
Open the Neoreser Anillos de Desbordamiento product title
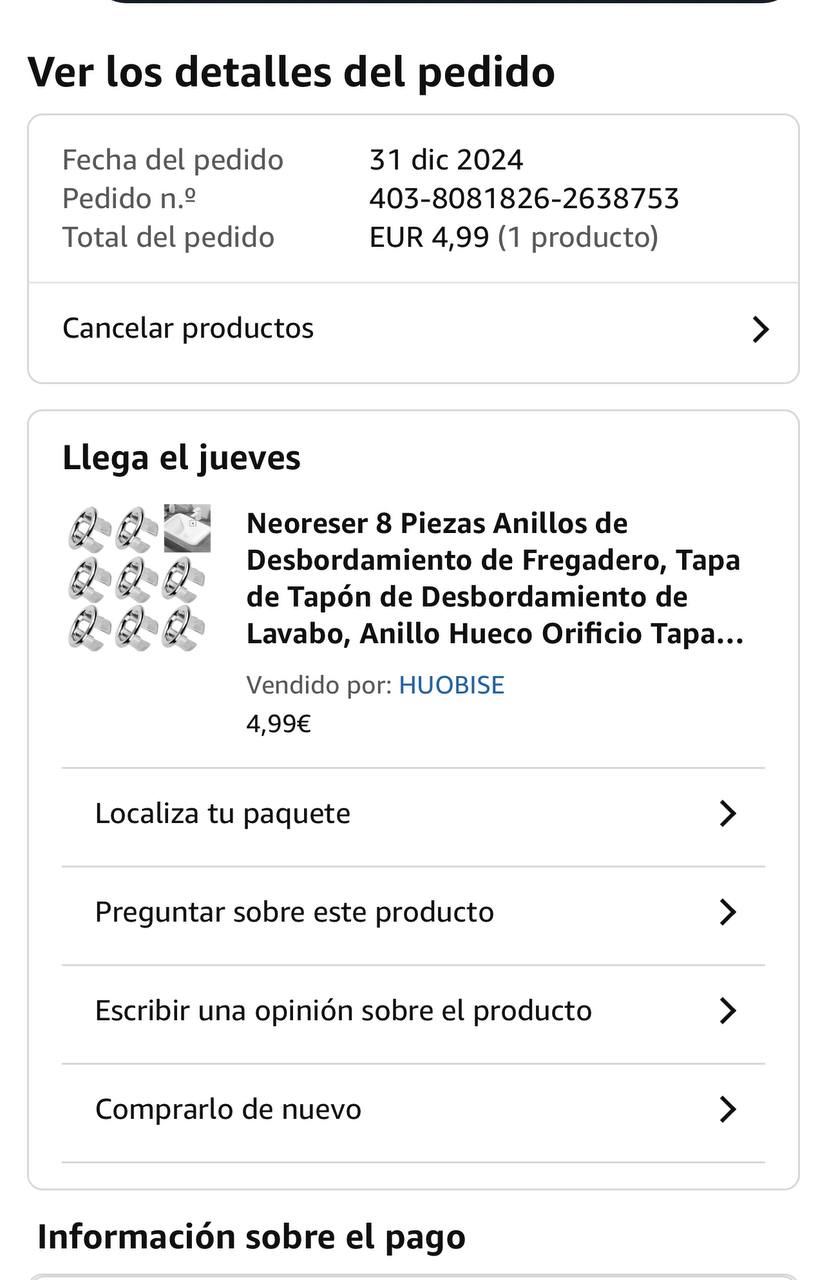click(x=495, y=578)
